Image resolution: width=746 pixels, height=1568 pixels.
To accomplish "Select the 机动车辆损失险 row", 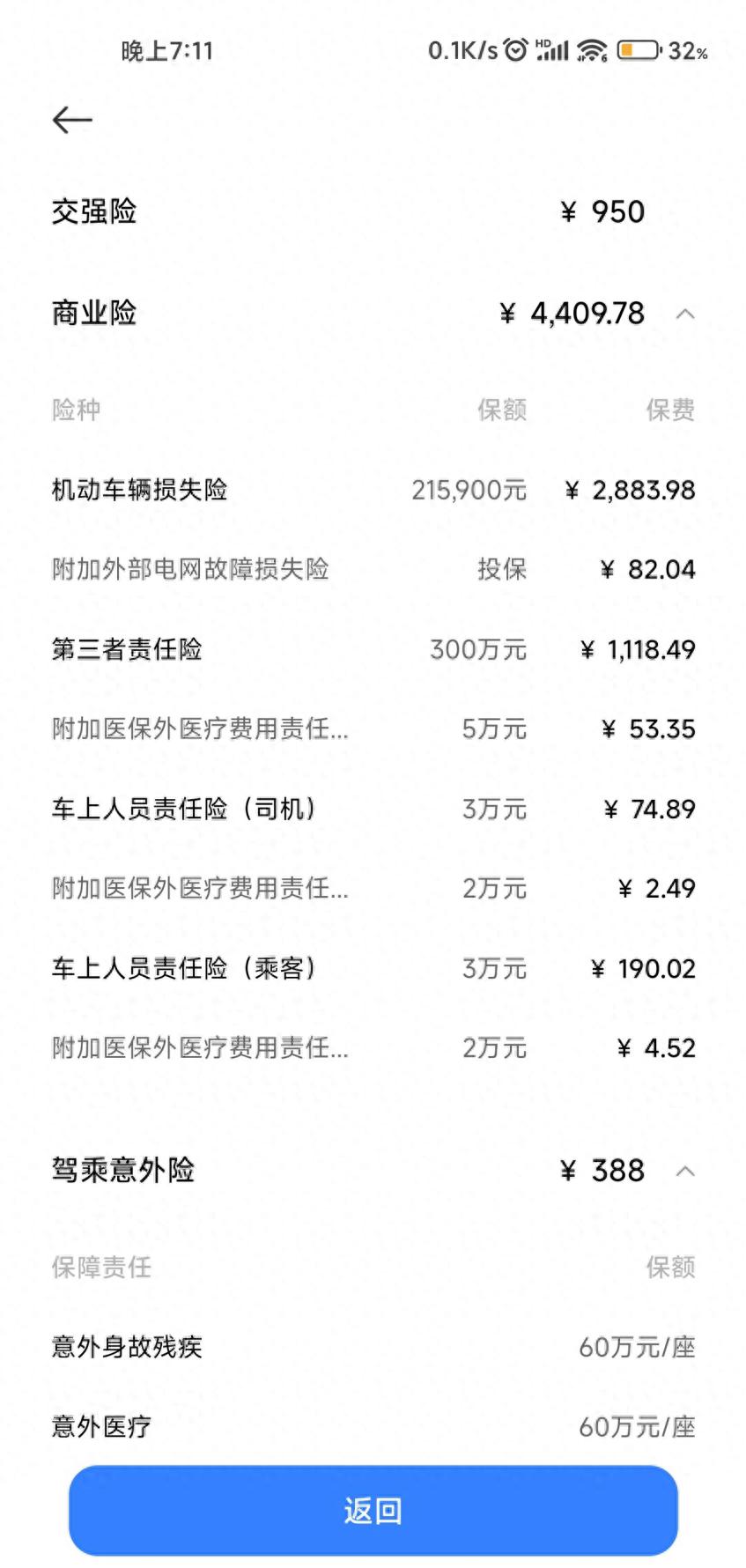I will (x=138, y=490).
